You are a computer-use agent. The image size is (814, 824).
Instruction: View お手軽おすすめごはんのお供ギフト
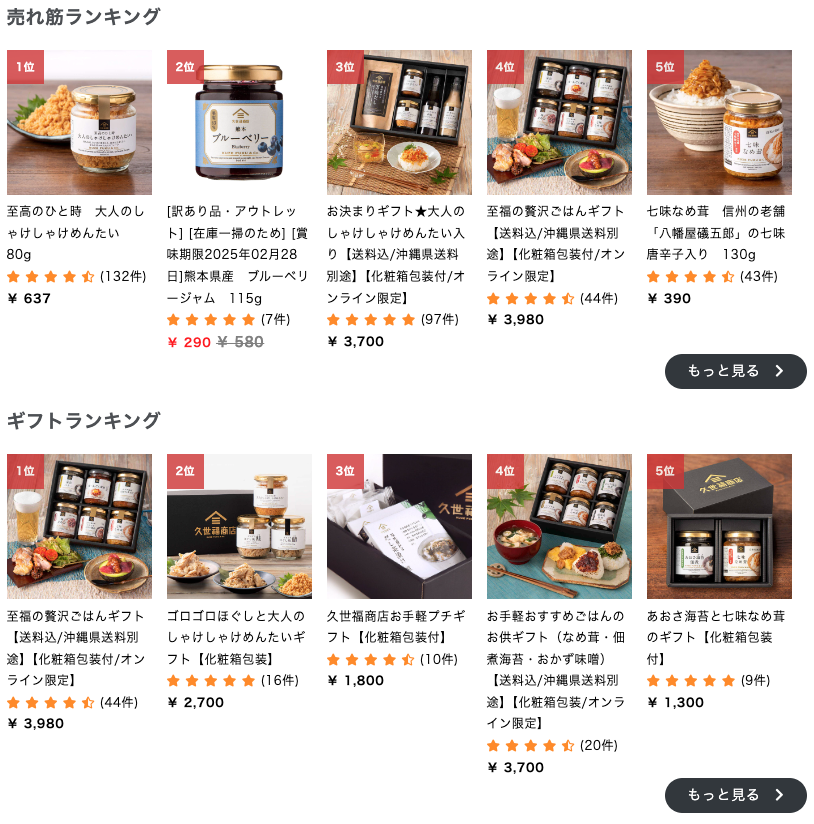pyautogui.click(x=559, y=527)
